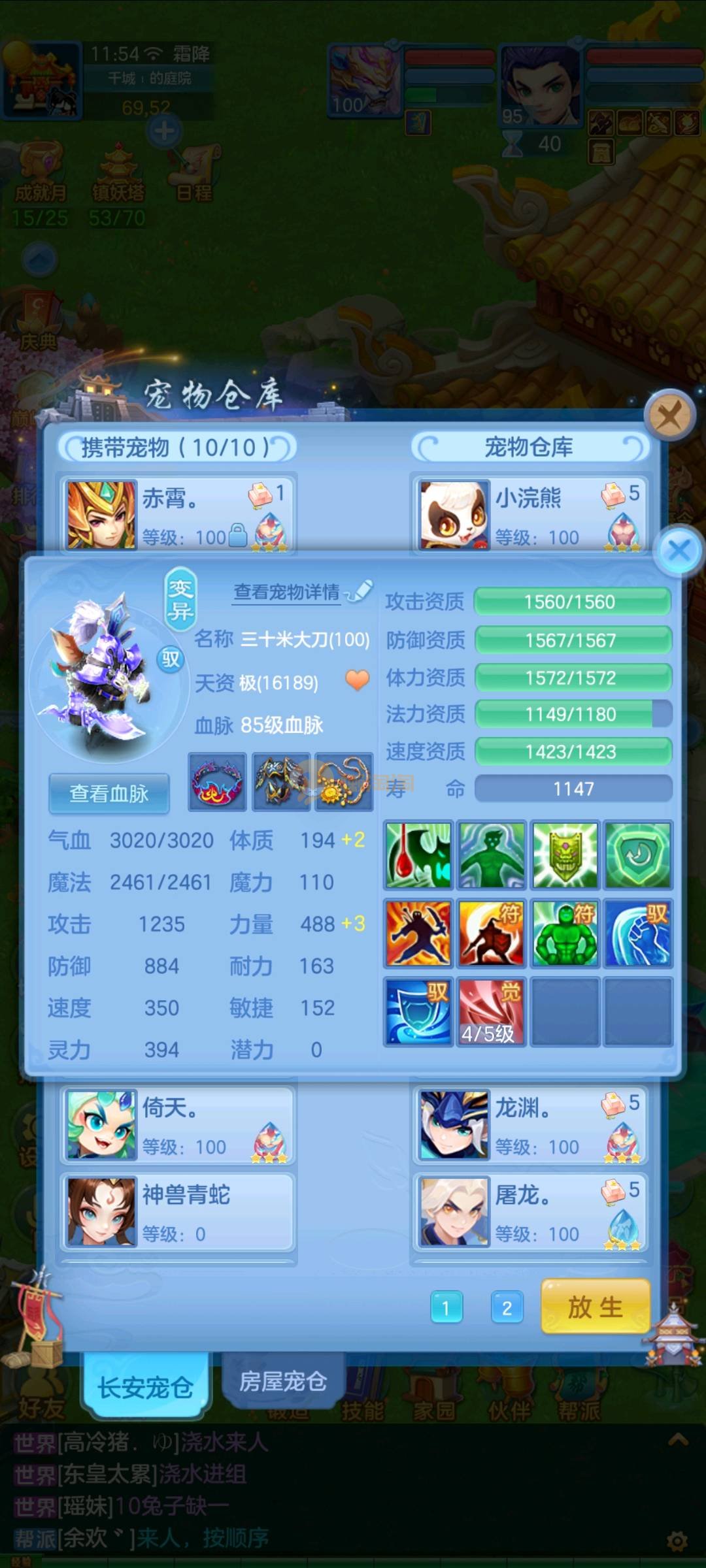This screenshot has width=706, height=1568.
Task: Inspect the pet's necklace equipment slot
Action: click(344, 782)
